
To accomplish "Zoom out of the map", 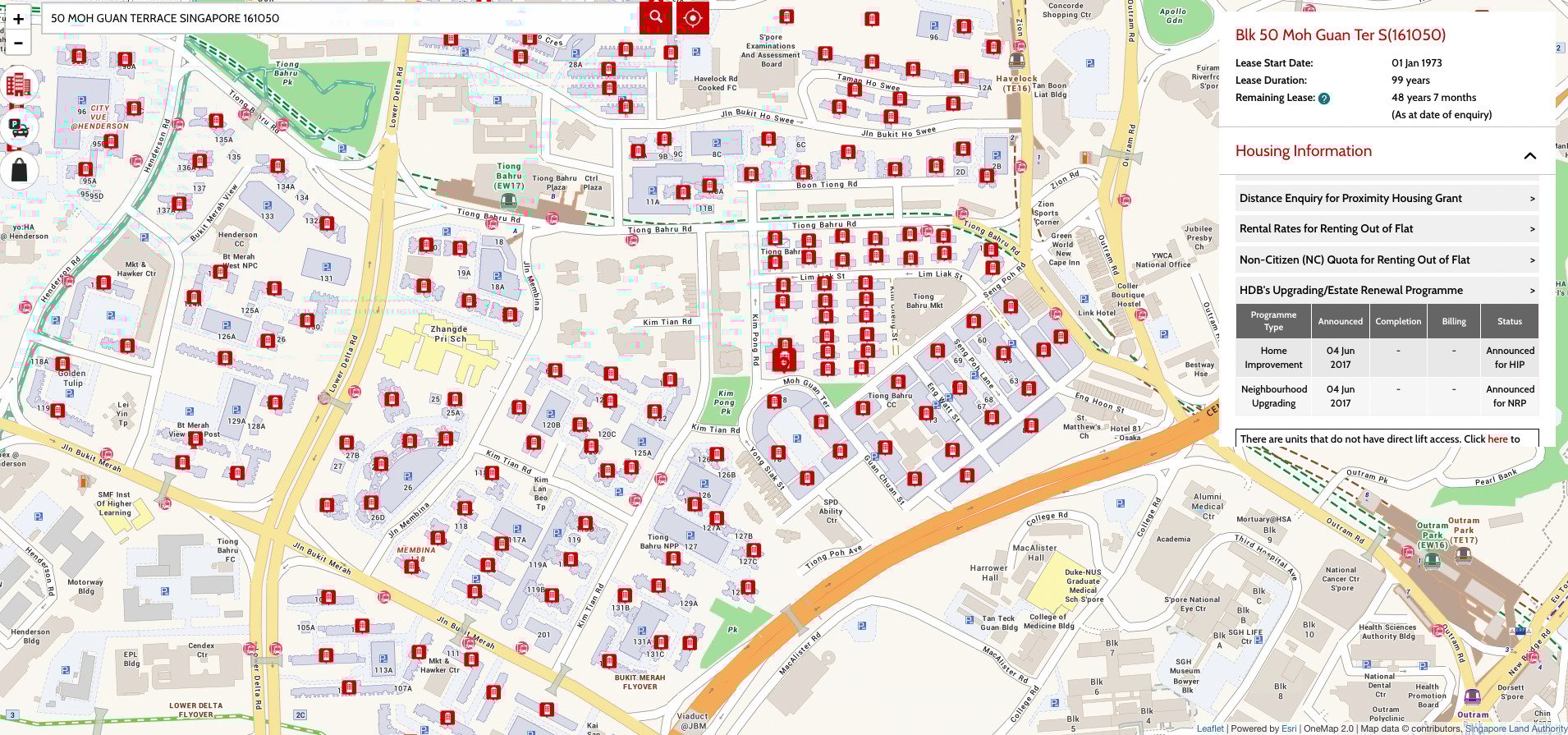I will pos(18,43).
